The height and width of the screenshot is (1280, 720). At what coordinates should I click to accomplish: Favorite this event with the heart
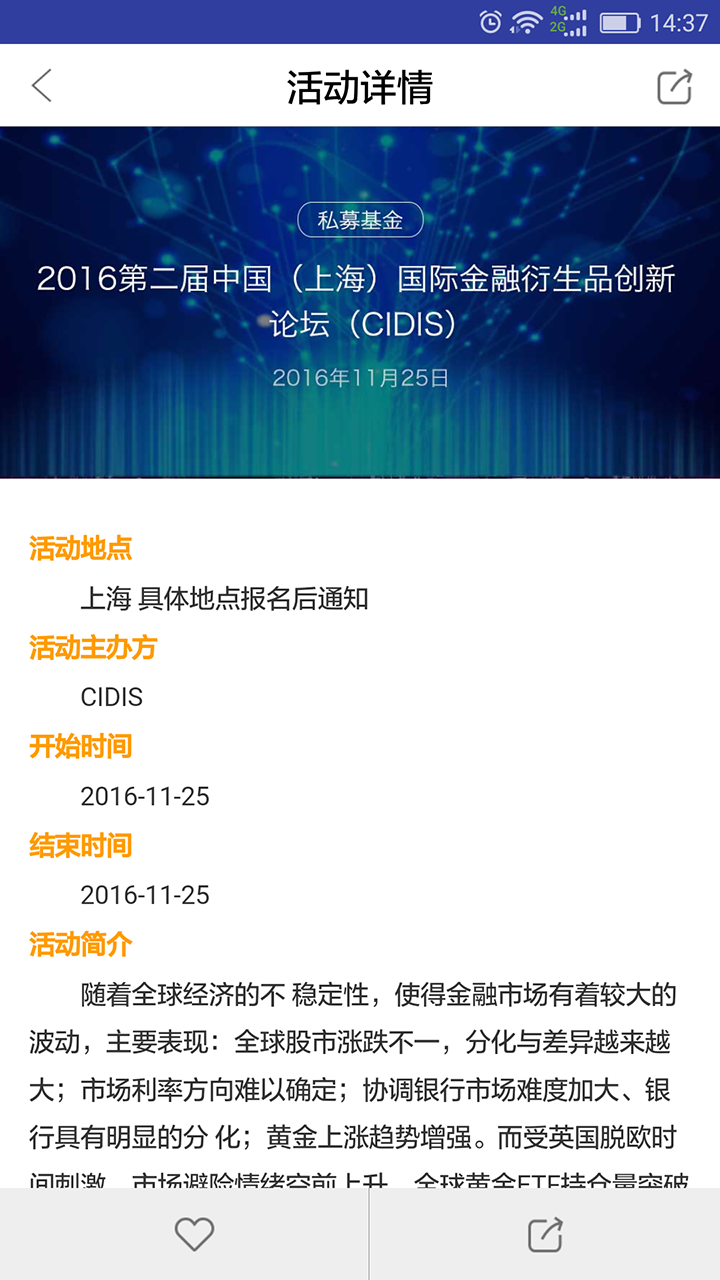pos(194,1234)
